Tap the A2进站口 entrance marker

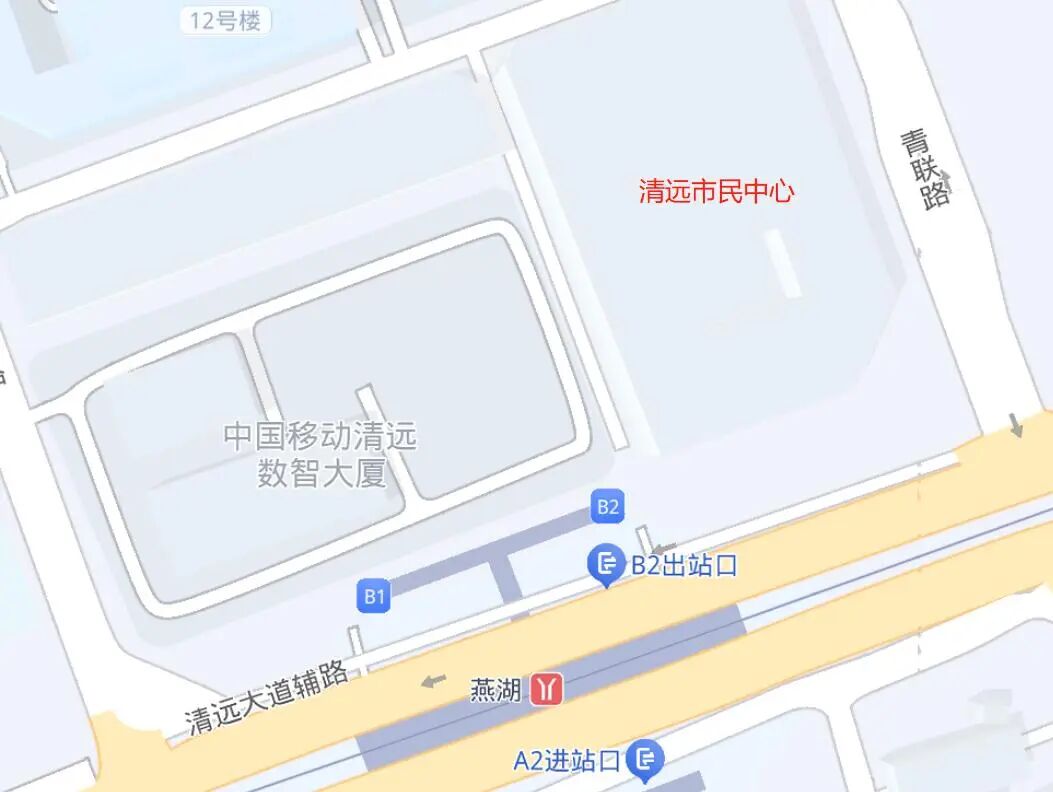point(645,761)
